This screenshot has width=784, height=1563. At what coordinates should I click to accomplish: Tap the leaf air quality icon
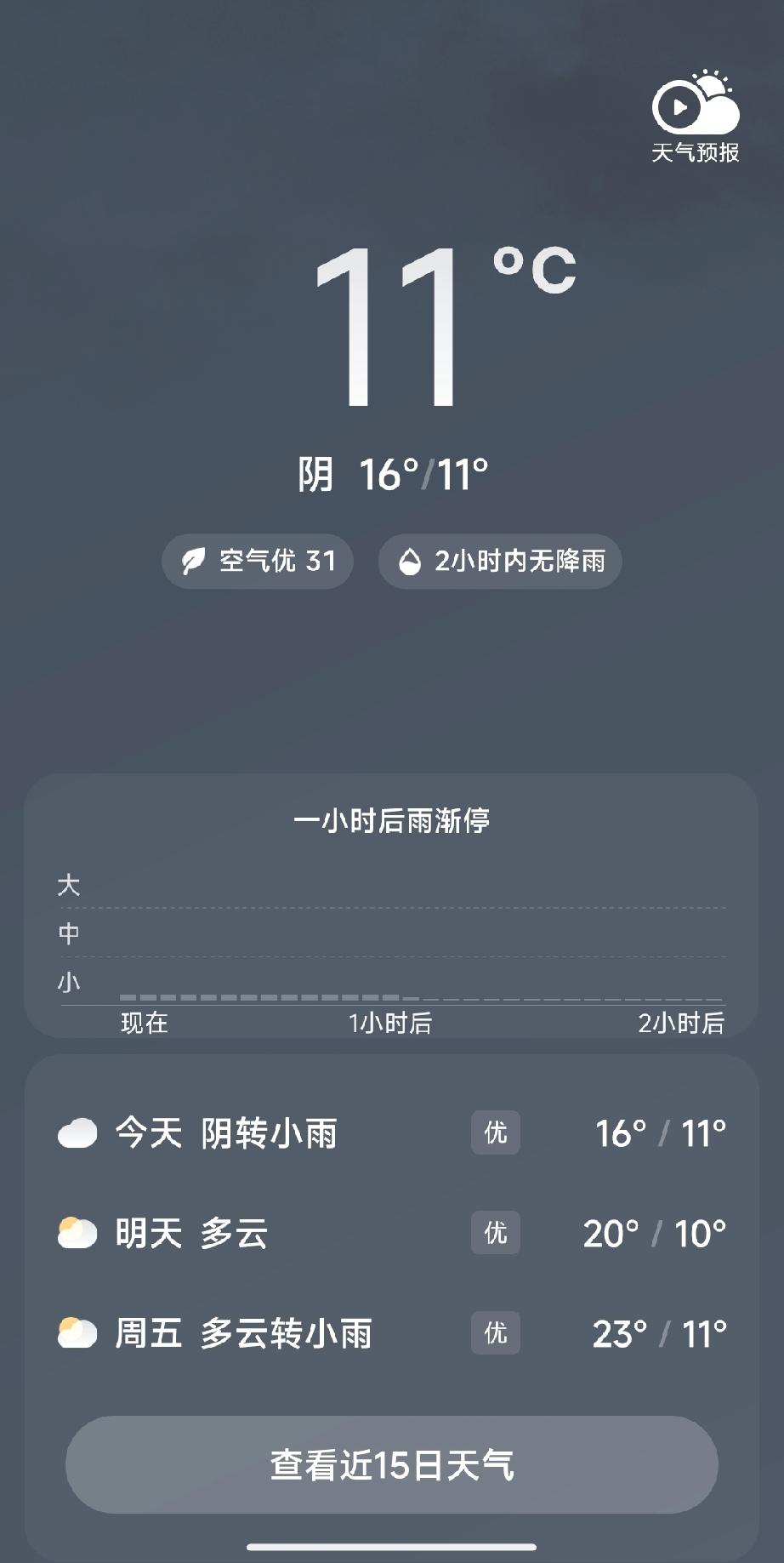194,562
